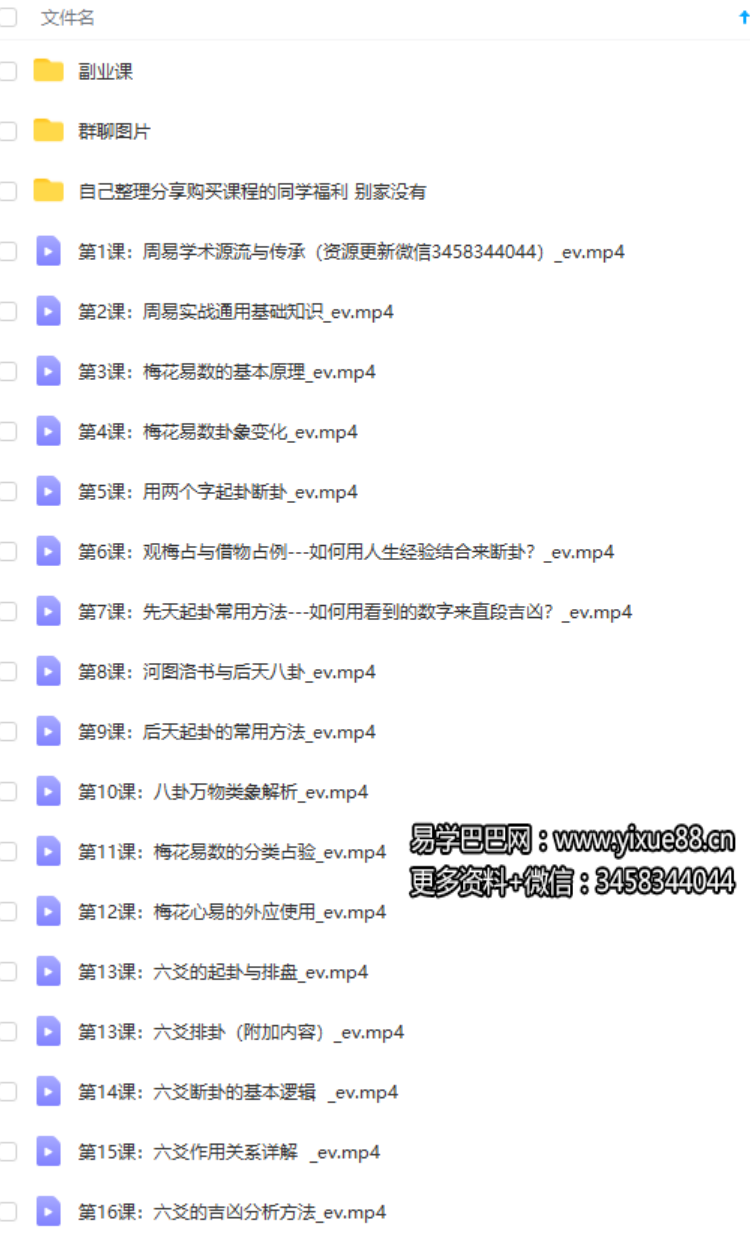This screenshot has height=1234, width=750.
Task: Select checkbox for 第13课 六爻排卦（附加内容）
Action: point(8,1032)
